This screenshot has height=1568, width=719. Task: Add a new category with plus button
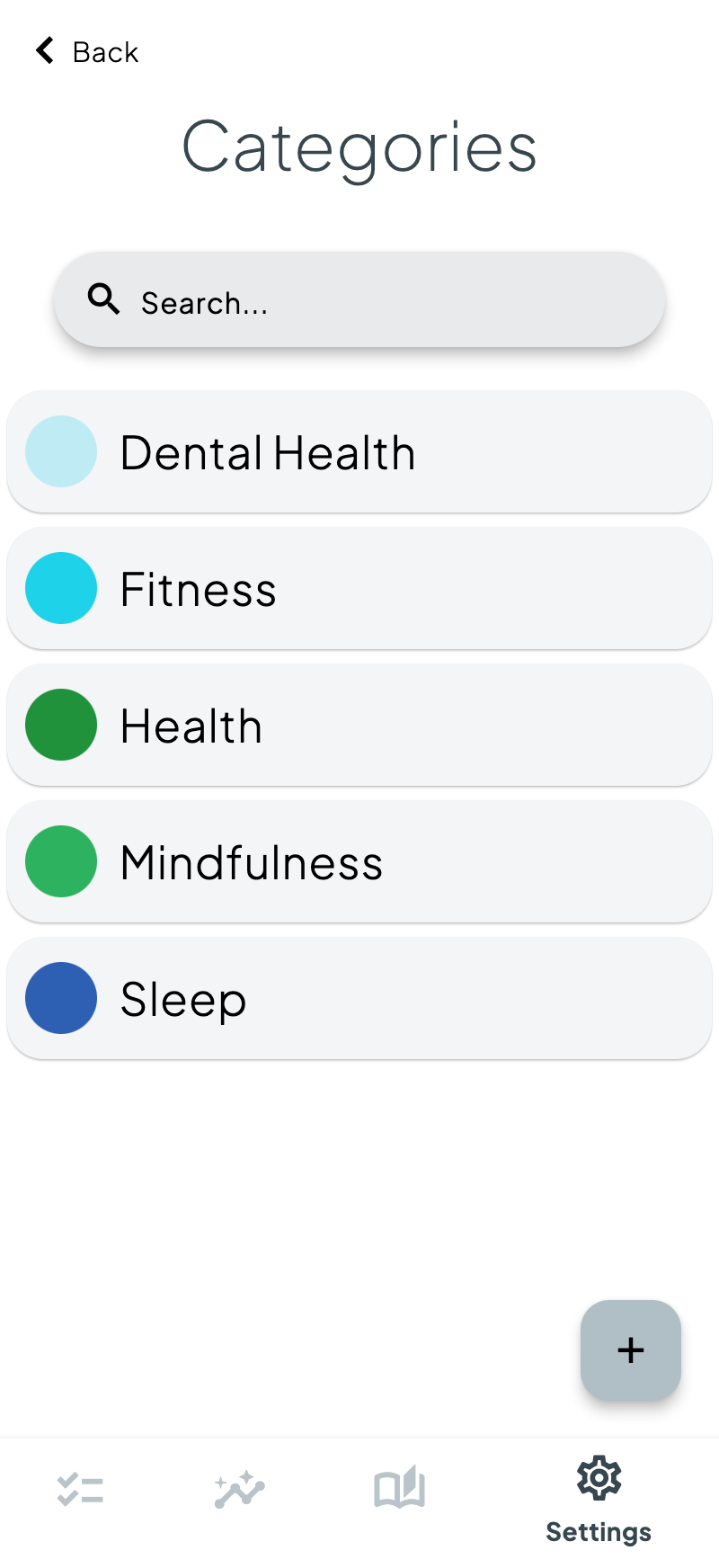(630, 1350)
